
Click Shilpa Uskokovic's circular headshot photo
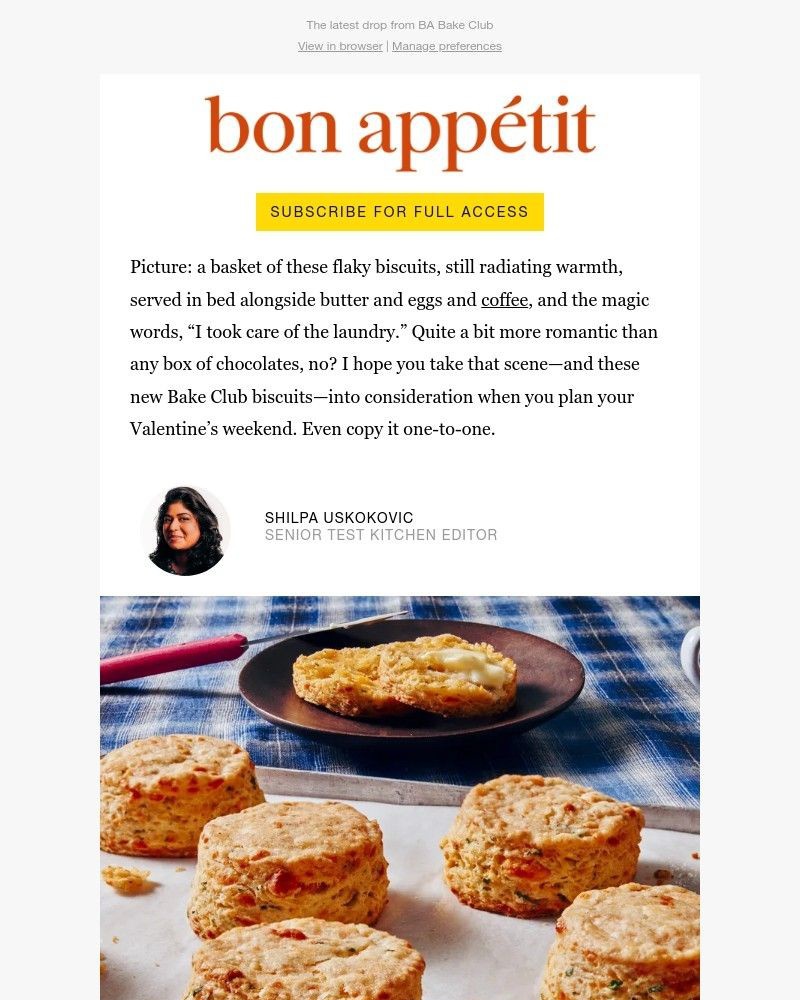185,531
